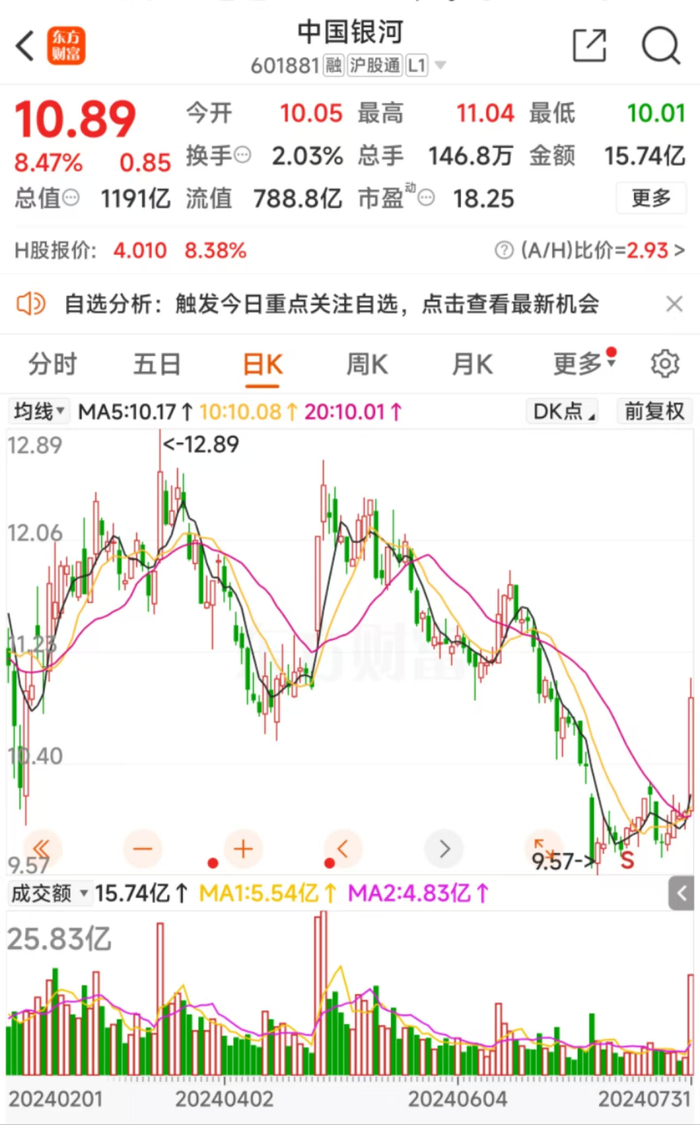
Task: Open the search magnifier
Action: tap(661, 47)
